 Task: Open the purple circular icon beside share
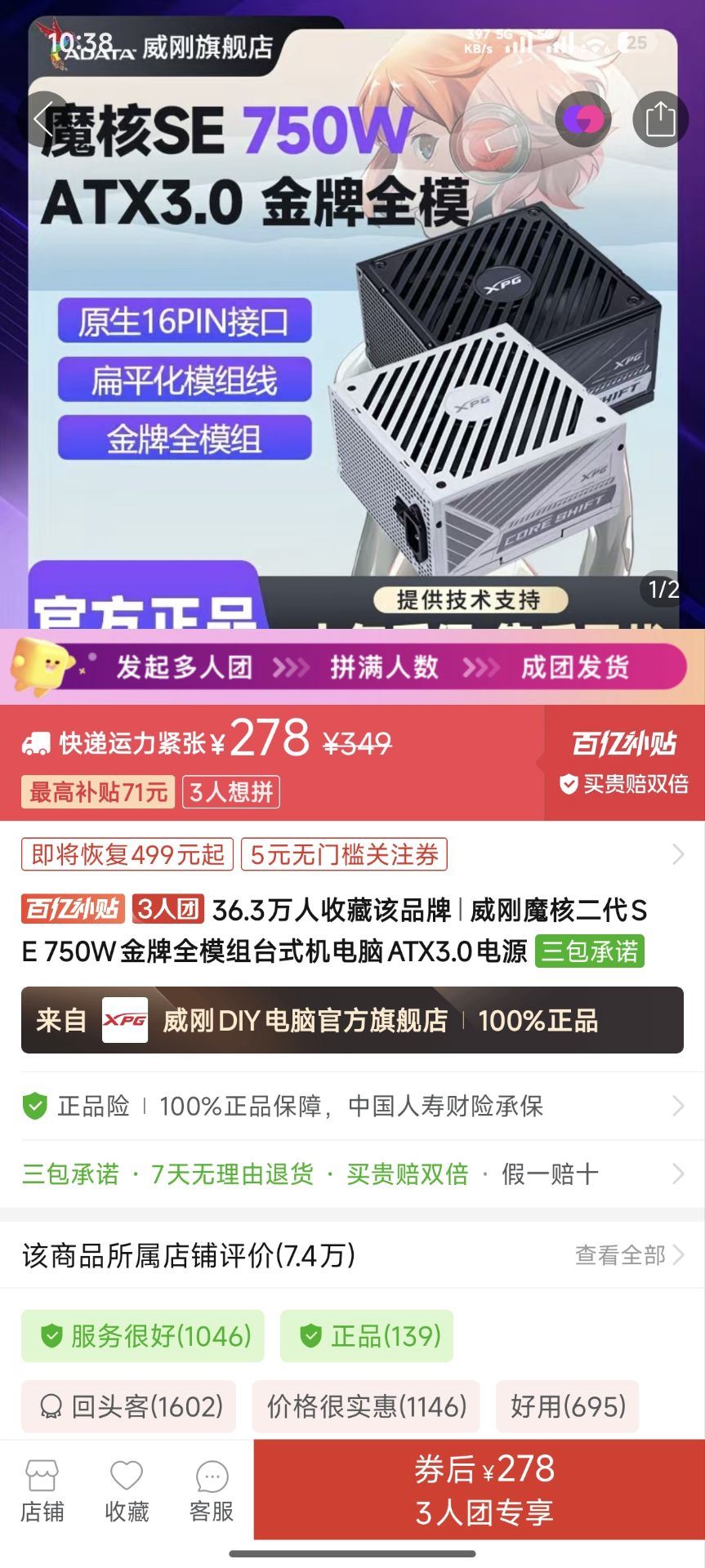click(x=582, y=119)
